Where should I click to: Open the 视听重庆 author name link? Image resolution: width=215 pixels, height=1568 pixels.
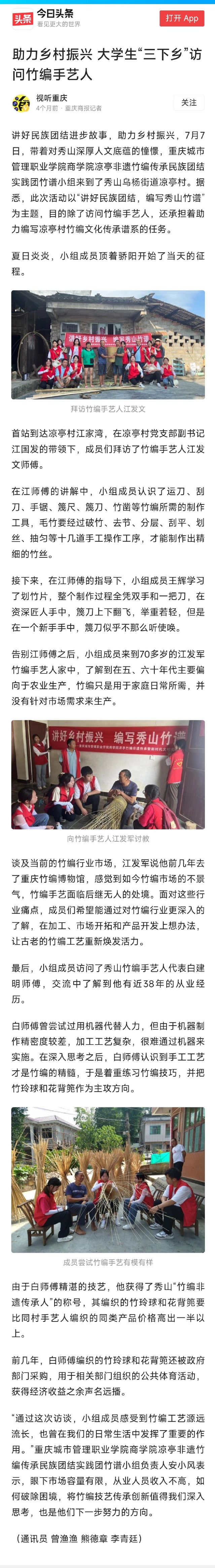click(51, 97)
